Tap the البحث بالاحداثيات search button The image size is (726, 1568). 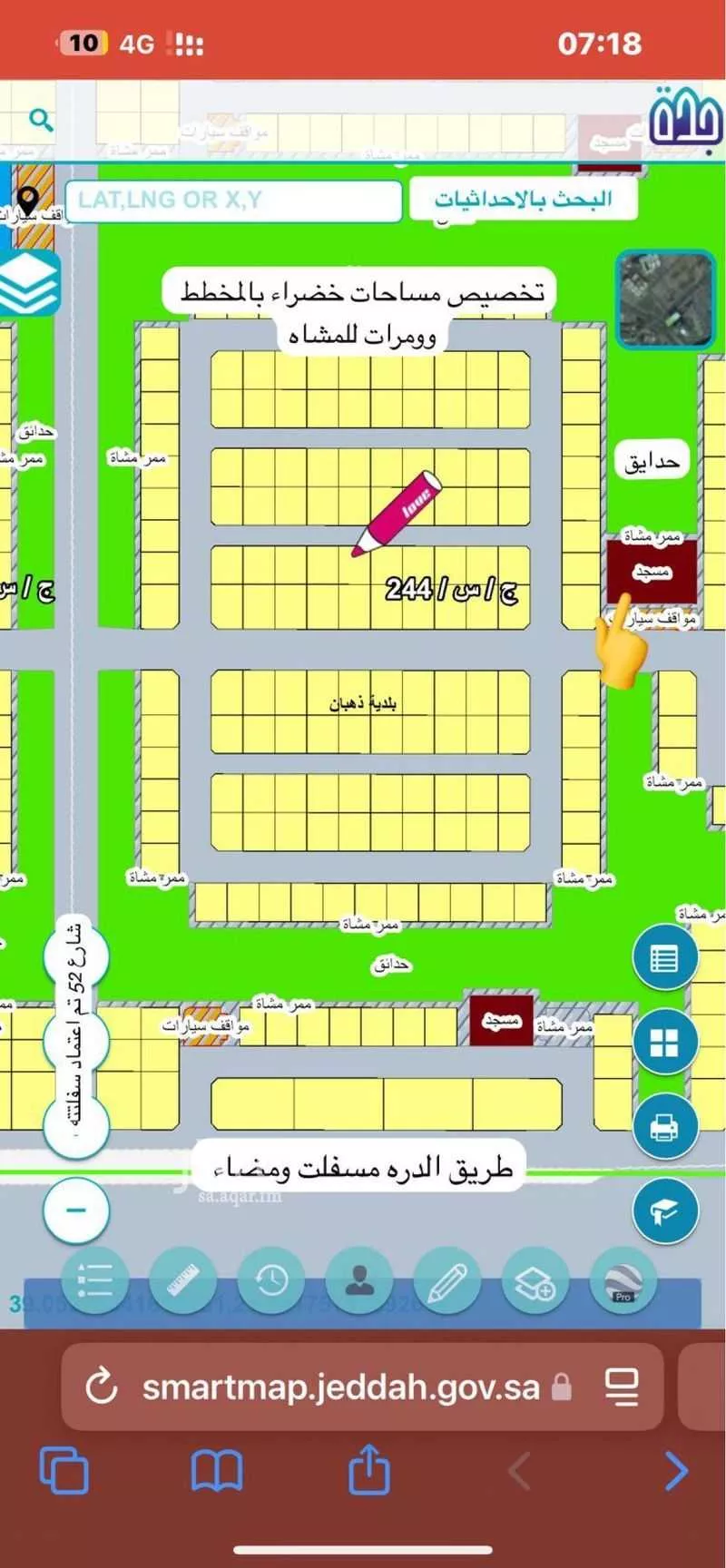523,200
